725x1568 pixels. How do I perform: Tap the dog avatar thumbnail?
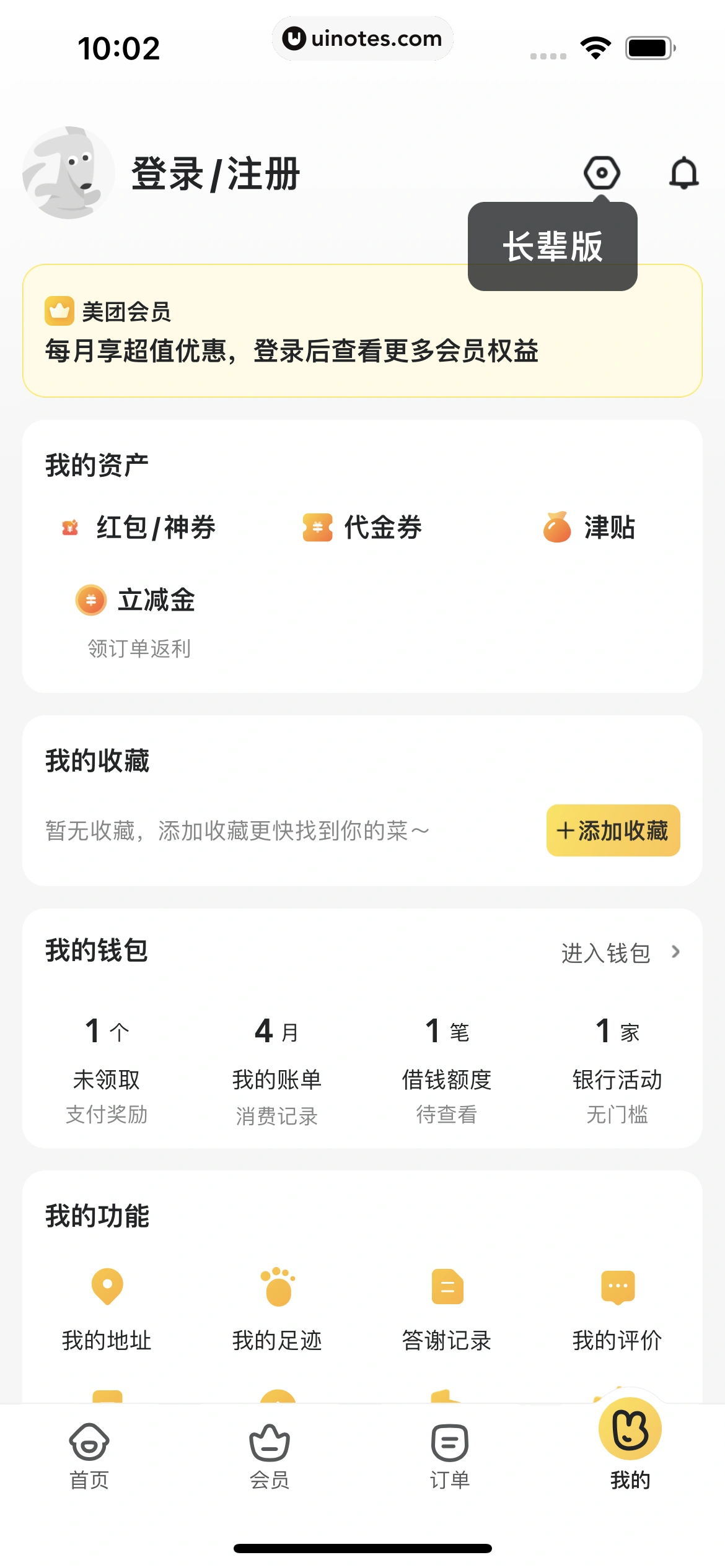[68, 172]
